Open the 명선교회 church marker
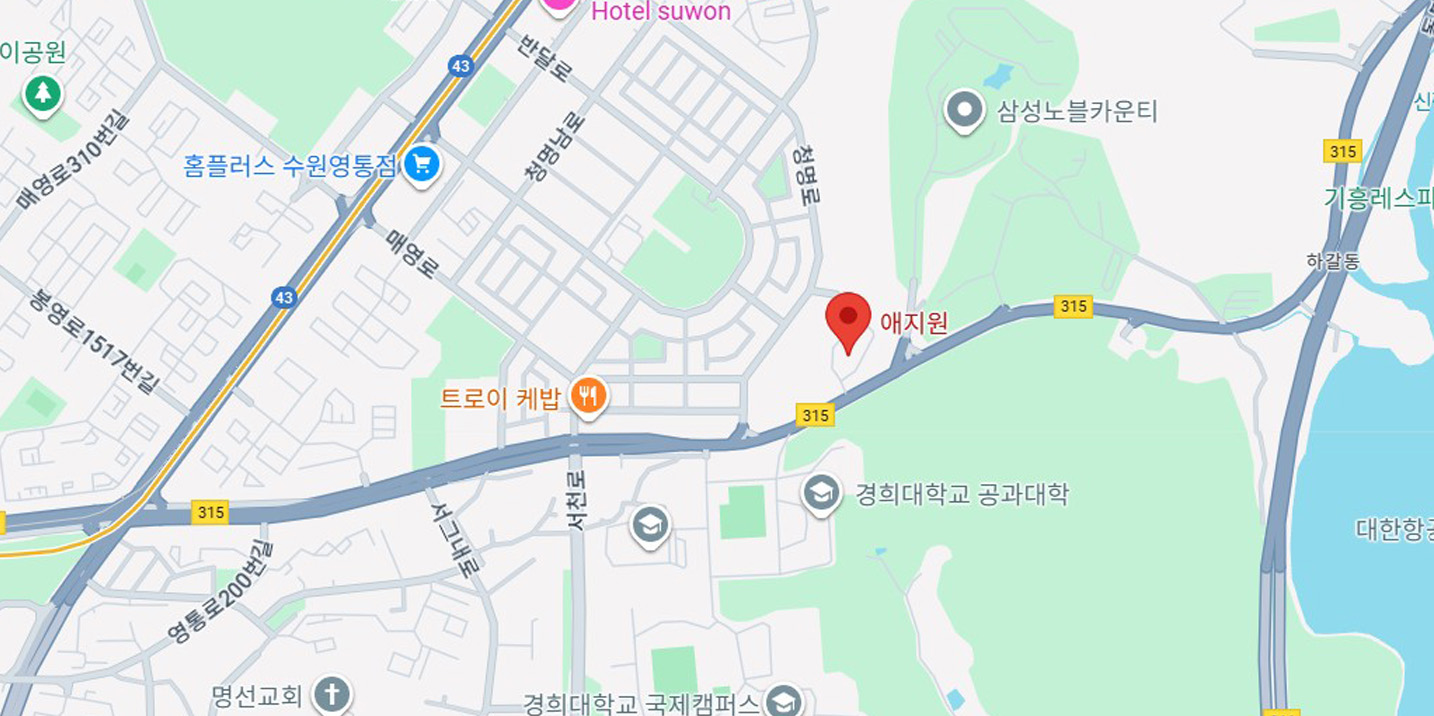This screenshot has height=716, width=1434. [x=331, y=693]
